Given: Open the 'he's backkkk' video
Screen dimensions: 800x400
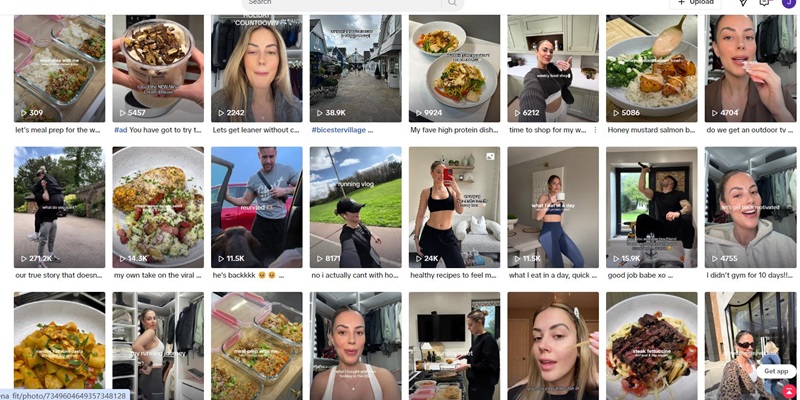Looking at the screenshot, I should click(x=256, y=205).
